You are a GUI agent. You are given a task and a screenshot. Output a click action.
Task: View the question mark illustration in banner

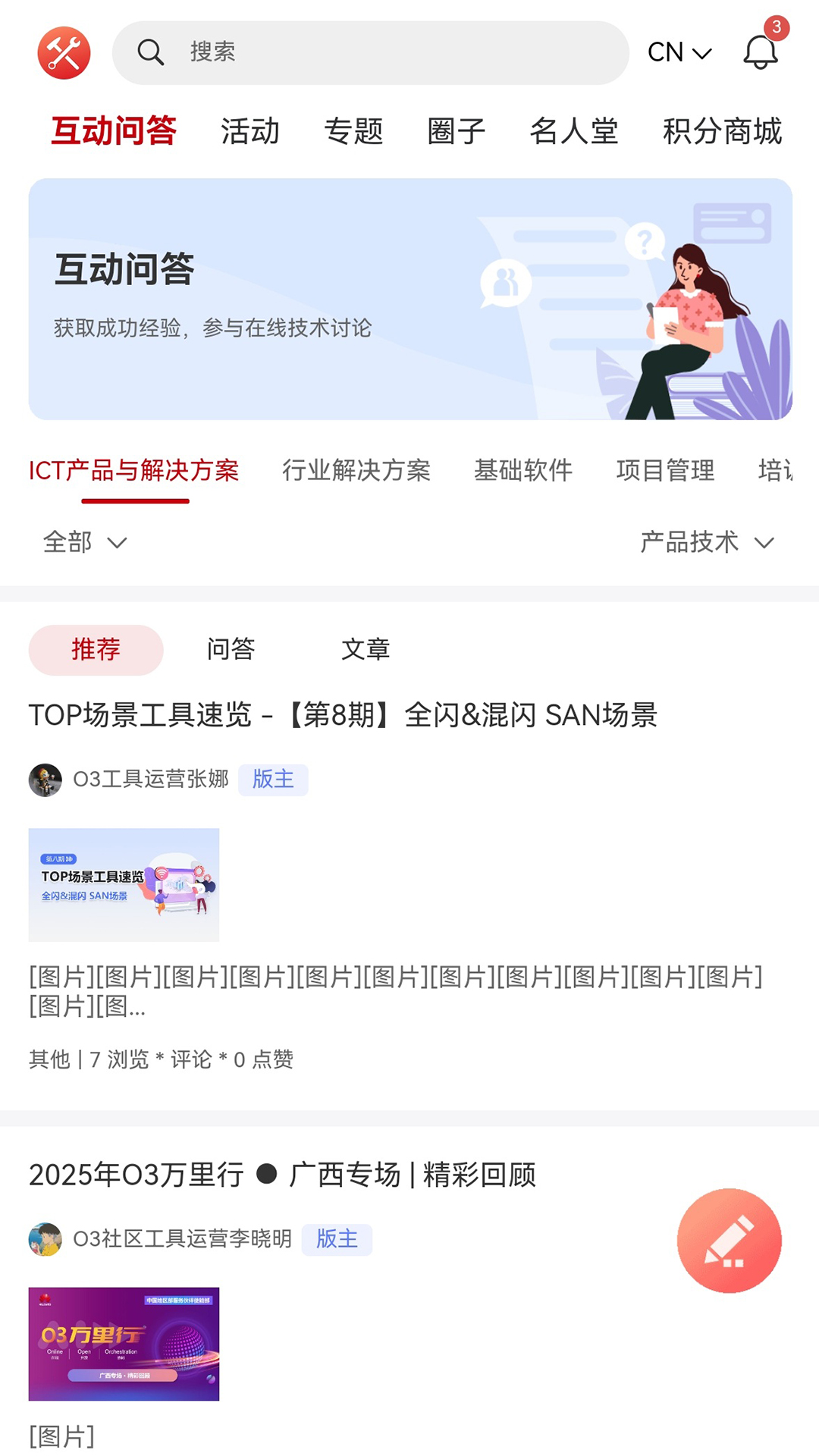pyautogui.click(x=644, y=241)
